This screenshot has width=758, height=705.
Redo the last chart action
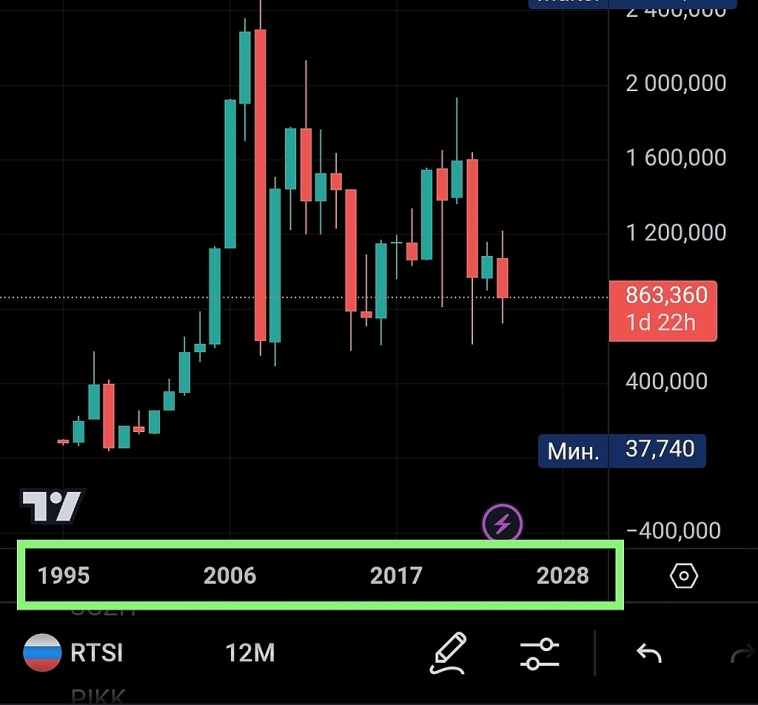pos(742,654)
